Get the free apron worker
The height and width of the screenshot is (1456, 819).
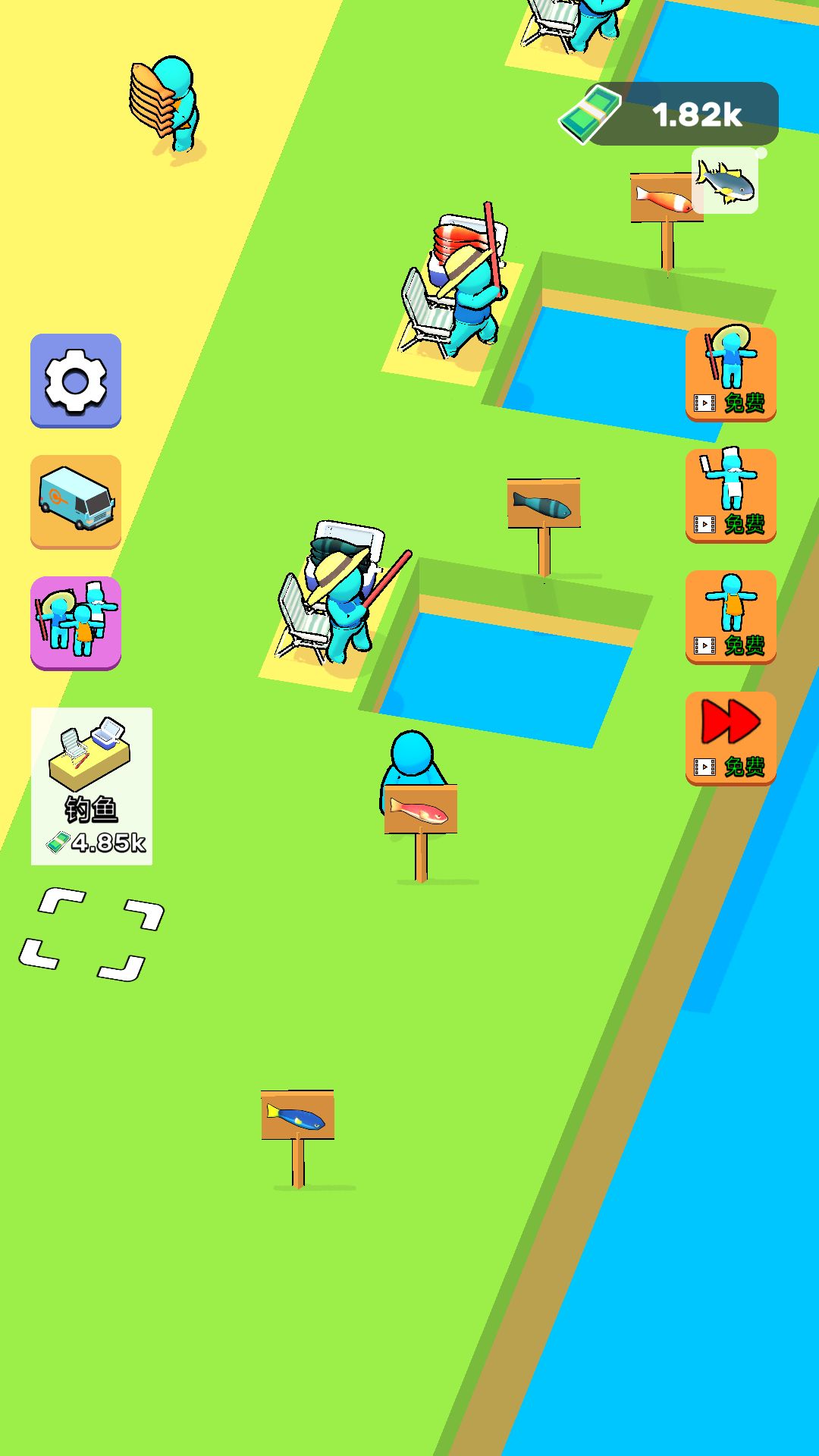click(730, 617)
